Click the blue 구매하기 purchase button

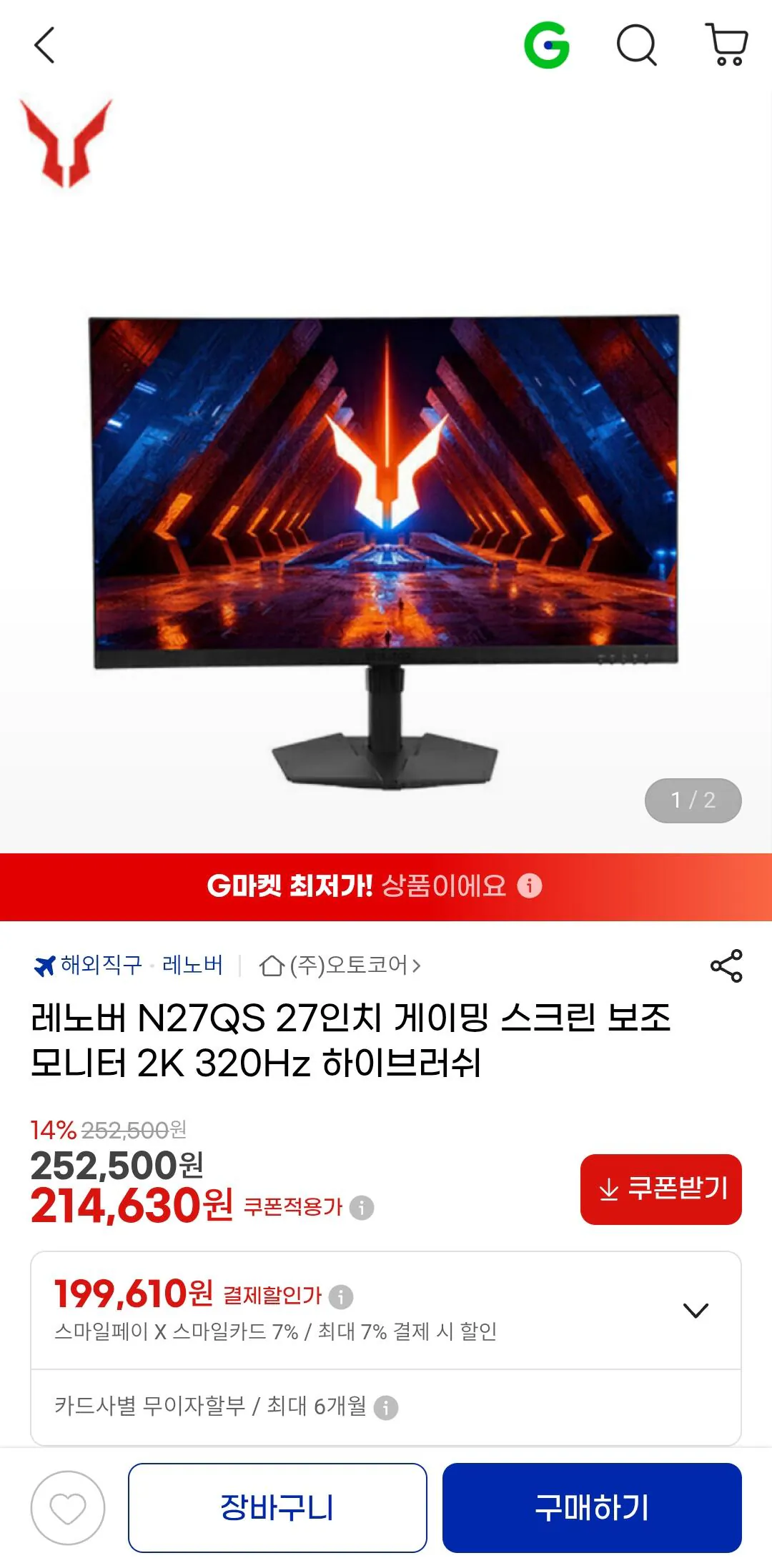click(592, 1507)
